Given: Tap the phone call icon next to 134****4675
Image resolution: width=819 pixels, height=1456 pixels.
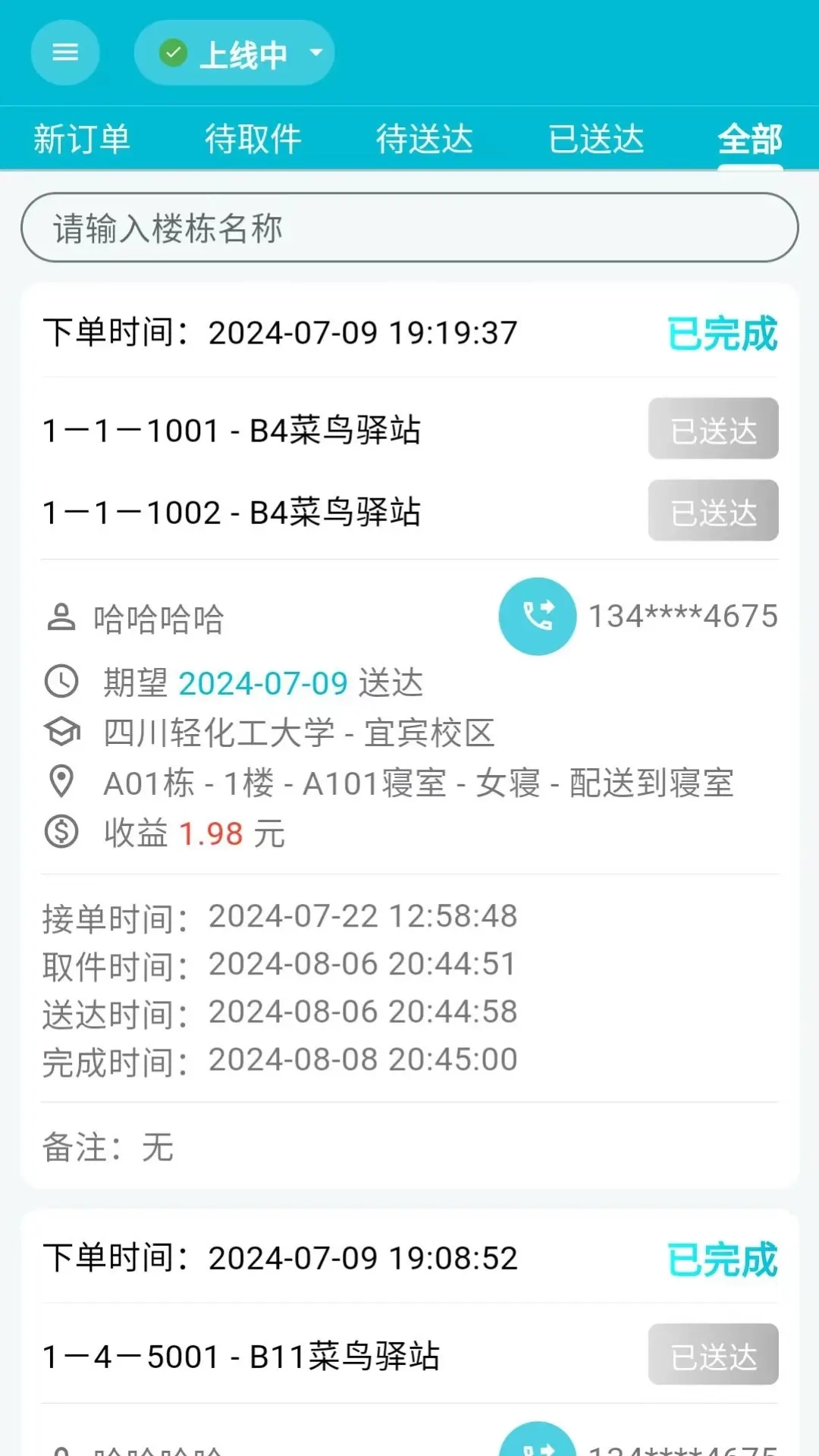Looking at the screenshot, I should pyautogui.click(x=538, y=617).
